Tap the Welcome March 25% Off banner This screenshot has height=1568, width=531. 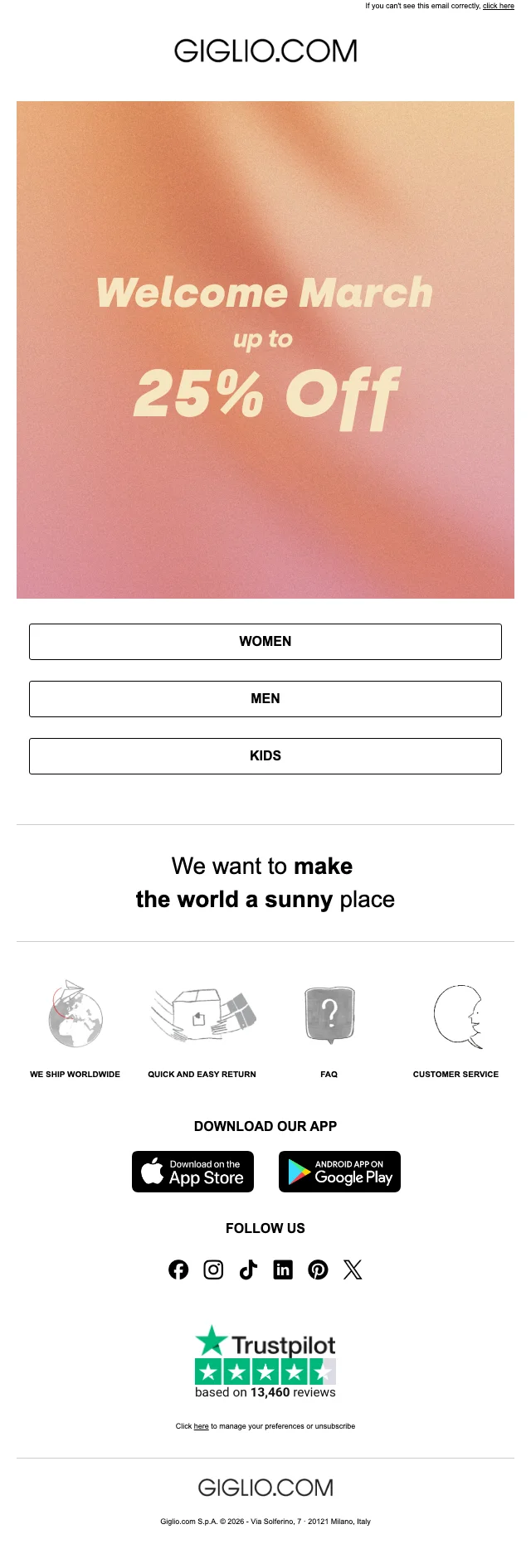point(265,350)
